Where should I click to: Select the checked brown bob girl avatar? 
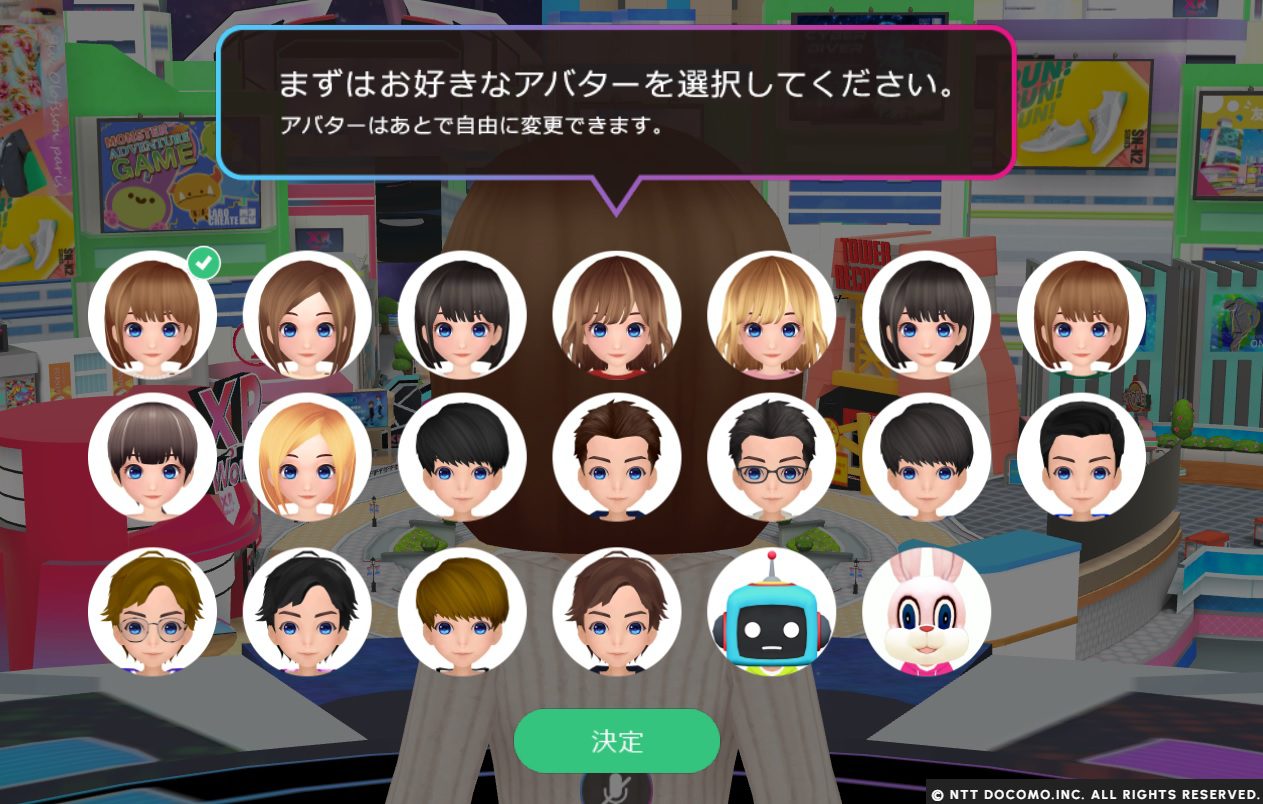[x=152, y=314]
